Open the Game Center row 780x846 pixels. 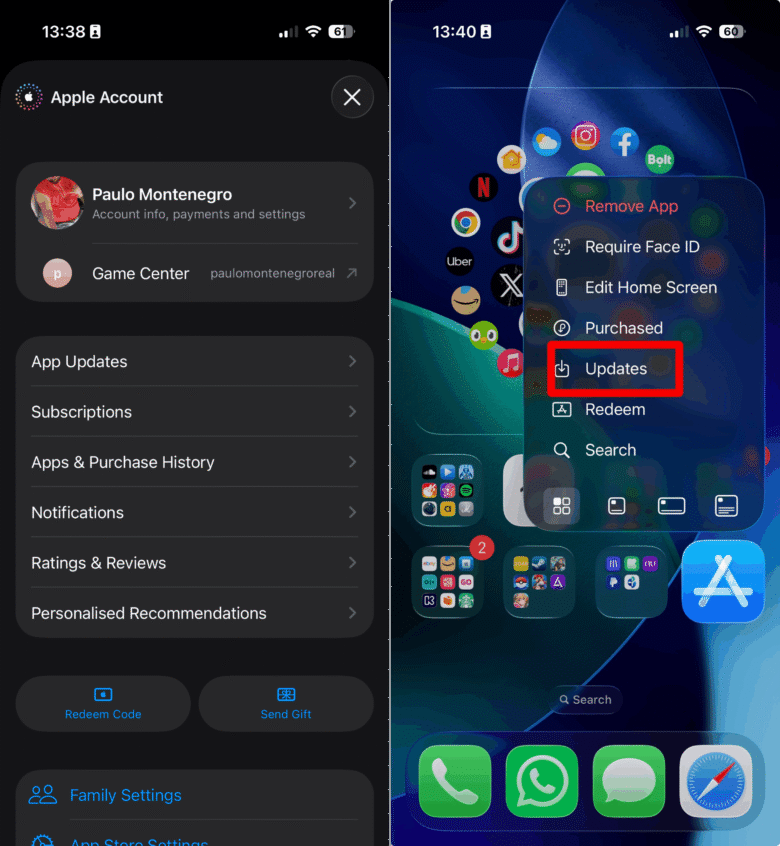coord(195,273)
